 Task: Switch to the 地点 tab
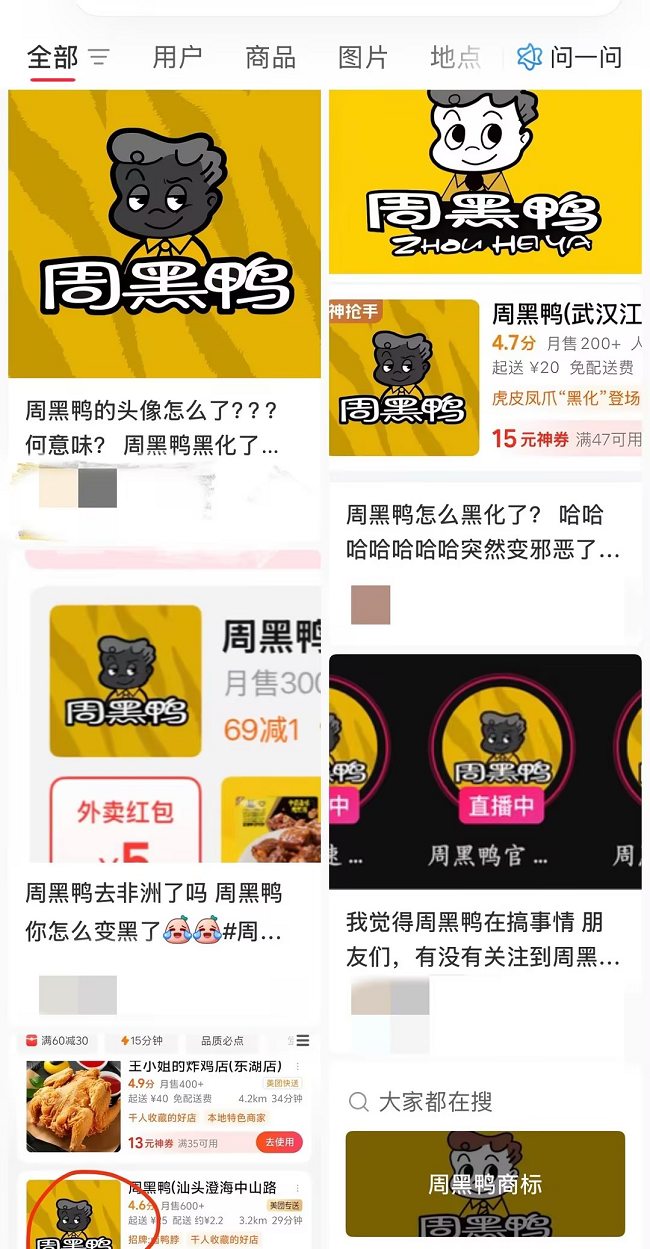click(x=455, y=58)
